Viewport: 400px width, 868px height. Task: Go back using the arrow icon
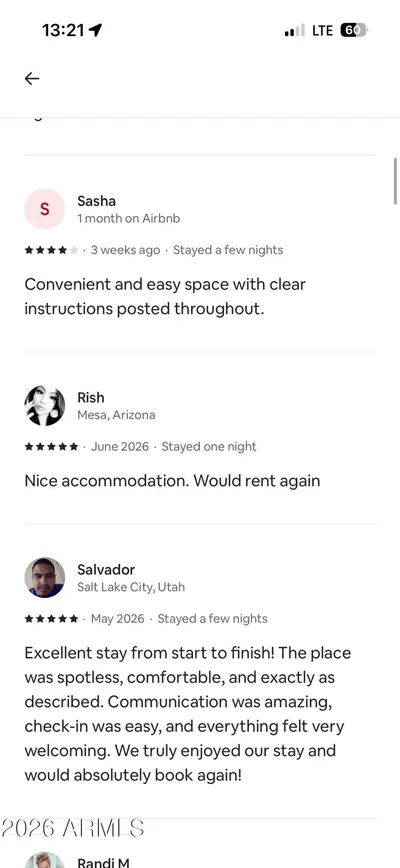(x=32, y=79)
